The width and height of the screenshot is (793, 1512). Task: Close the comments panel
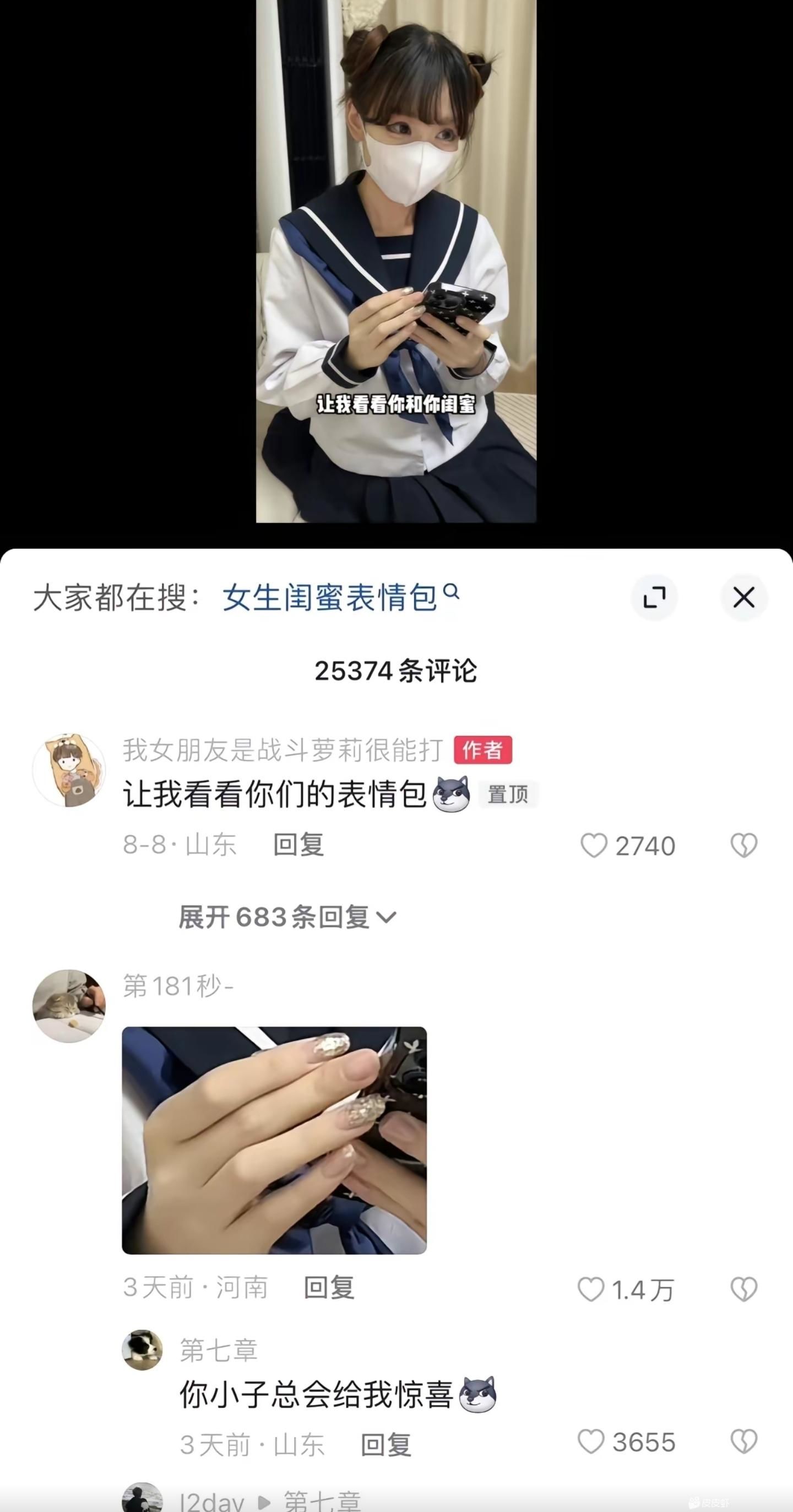tap(744, 597)
